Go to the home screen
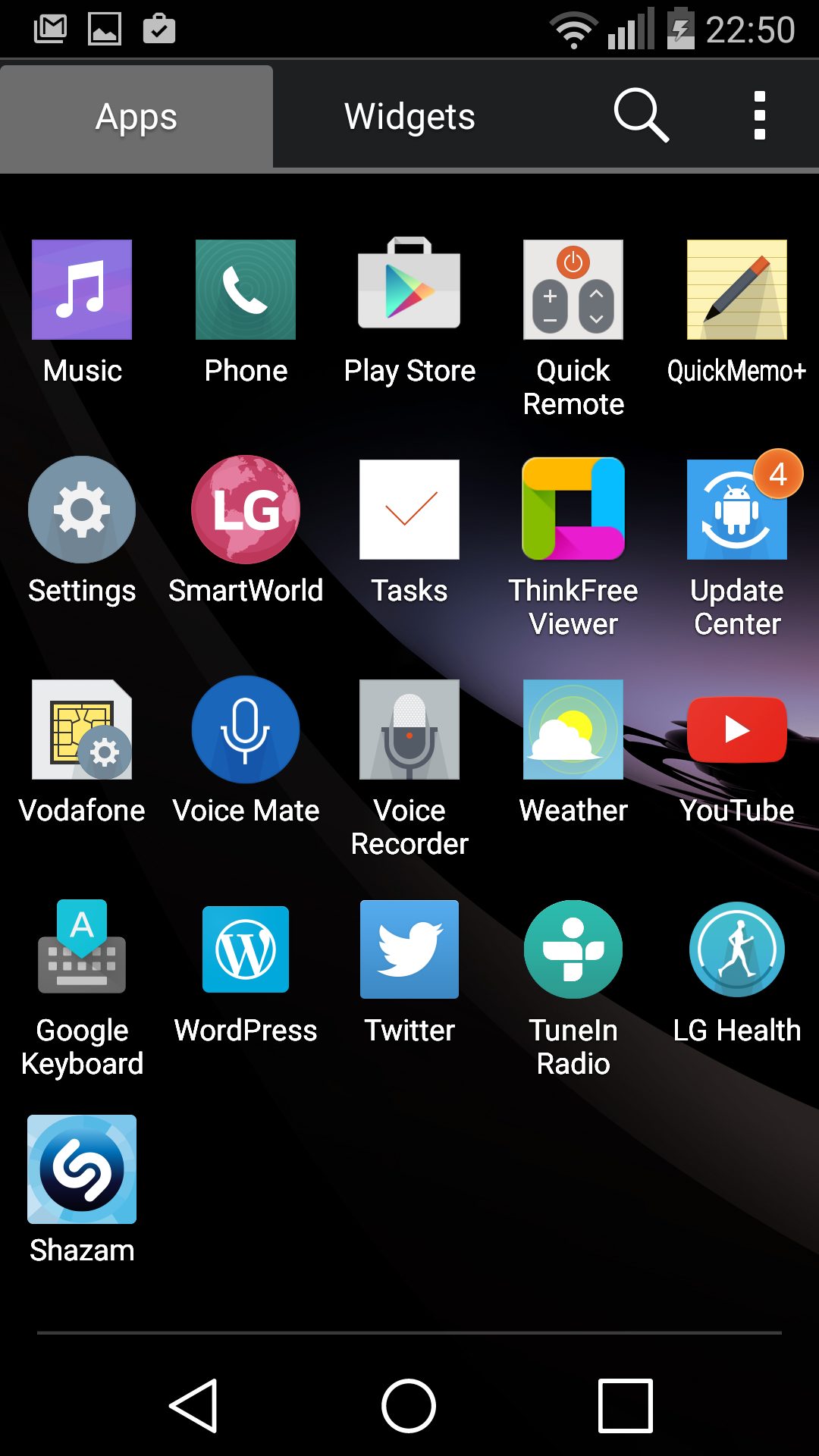The image size is (819, 1456). [x=409, y=1405]
